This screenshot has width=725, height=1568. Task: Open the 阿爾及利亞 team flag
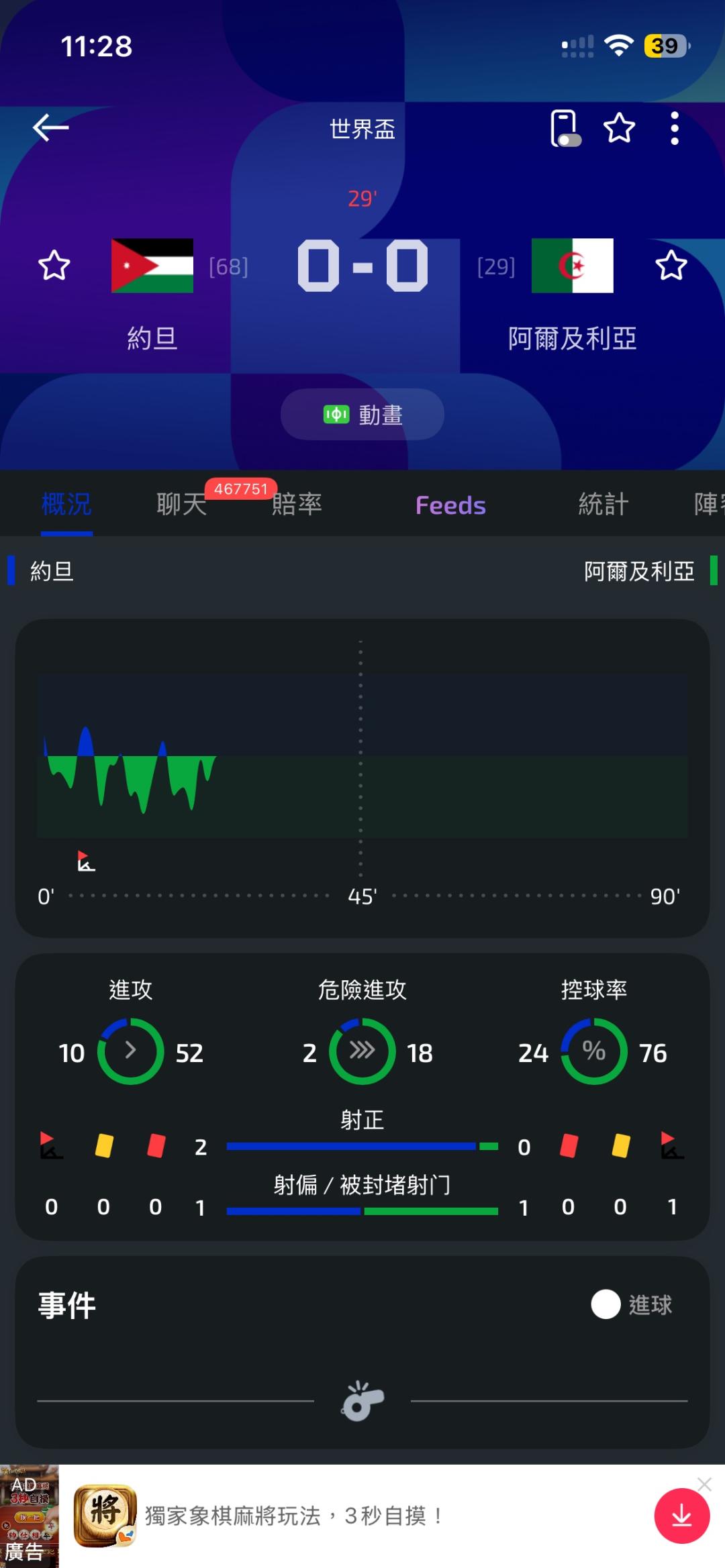click(573, 266)
